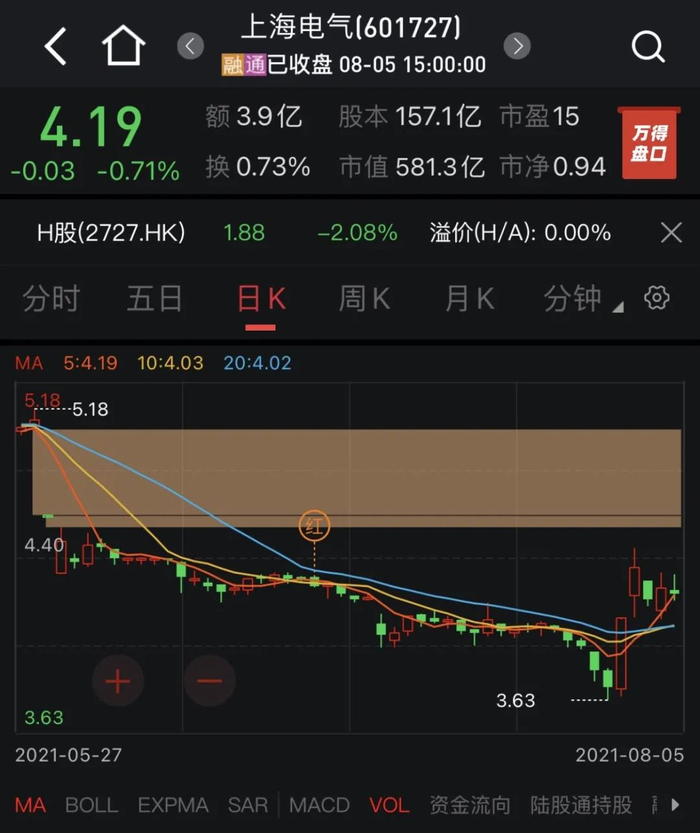700x833 pixels.
Task: Go to the next stock
Action: 516,45
